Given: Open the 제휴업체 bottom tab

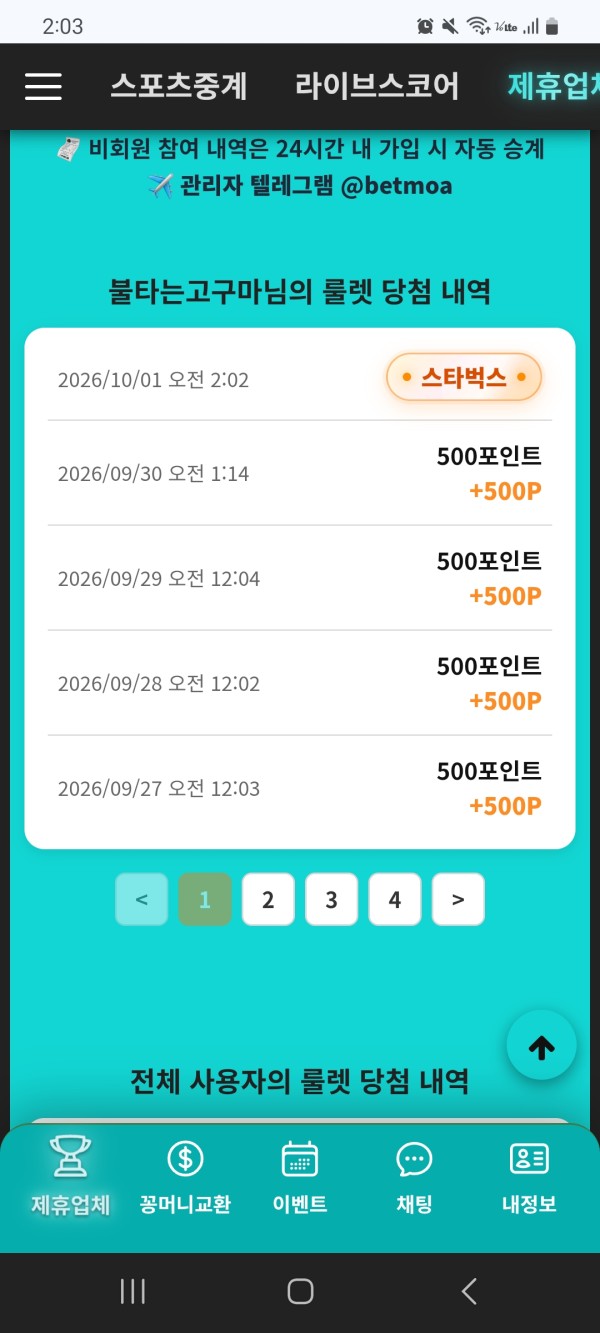Looking at the screenshot, I should (70, 1176).
